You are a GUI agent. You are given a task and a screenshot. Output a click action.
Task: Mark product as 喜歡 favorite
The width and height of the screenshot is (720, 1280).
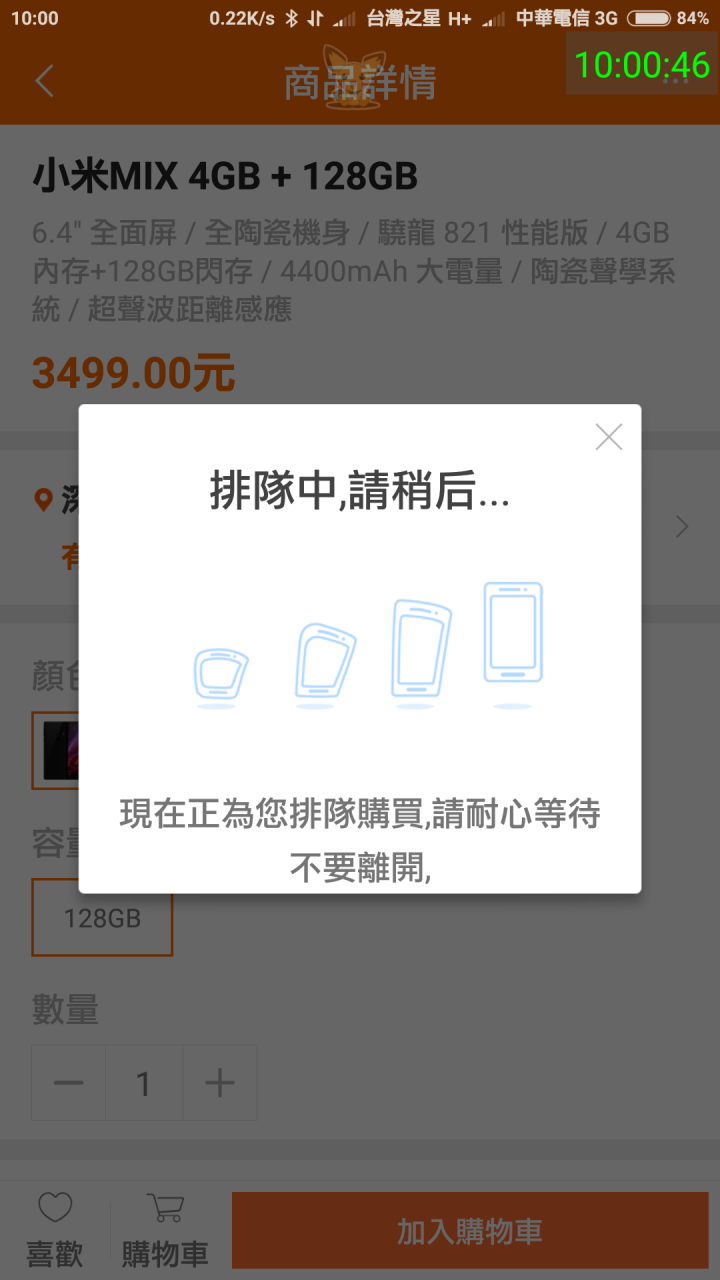(x=55, y=1231)
